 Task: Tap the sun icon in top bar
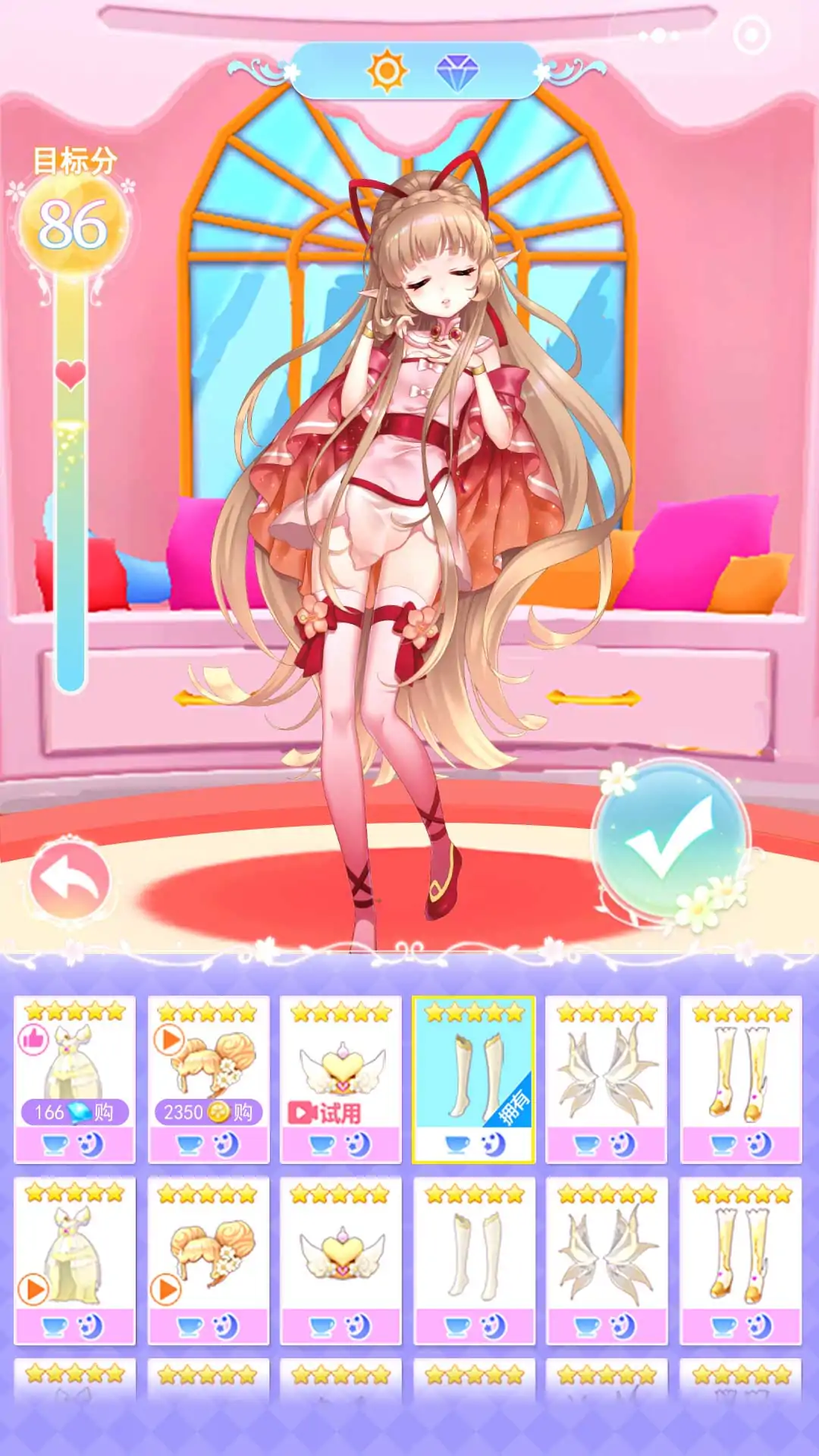point(388,72)
